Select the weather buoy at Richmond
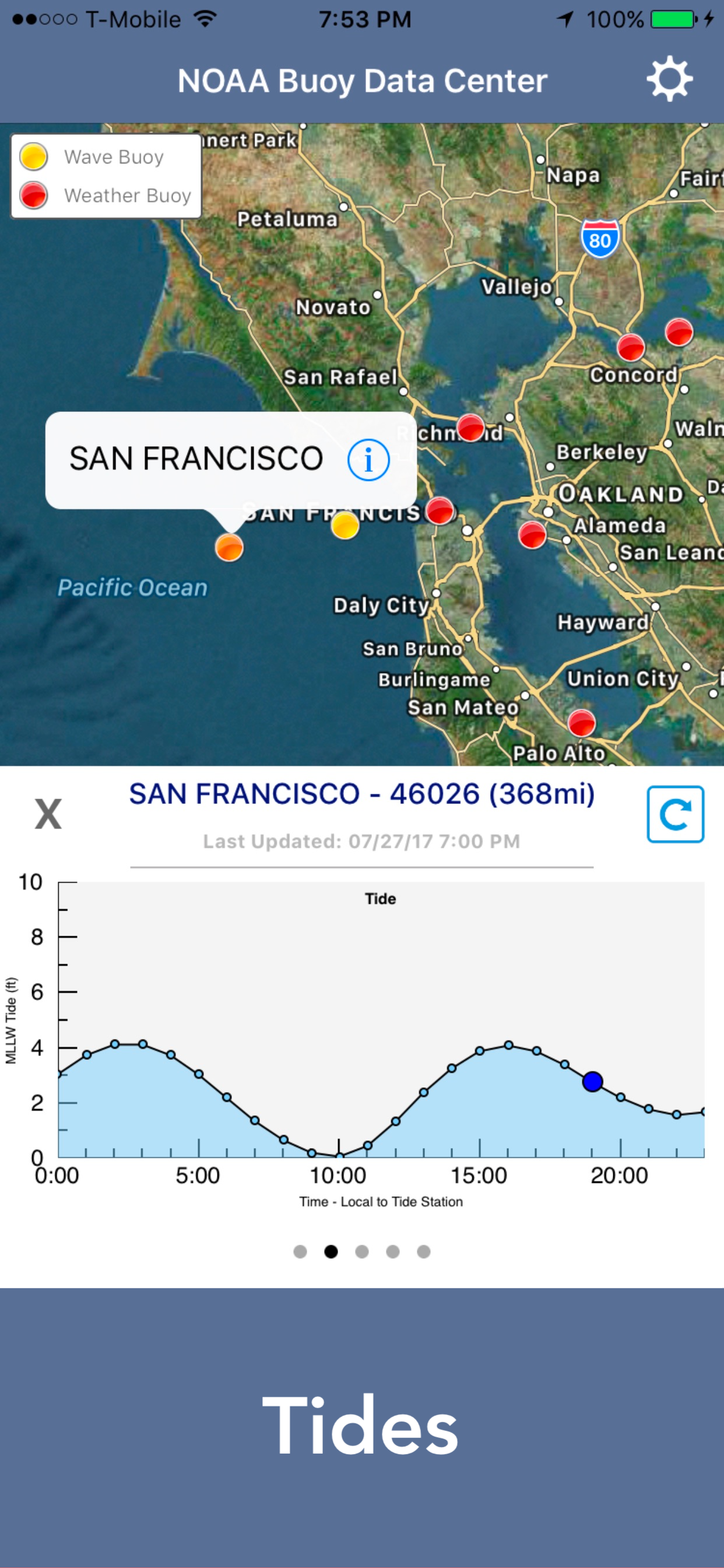 tap(471, 428)
